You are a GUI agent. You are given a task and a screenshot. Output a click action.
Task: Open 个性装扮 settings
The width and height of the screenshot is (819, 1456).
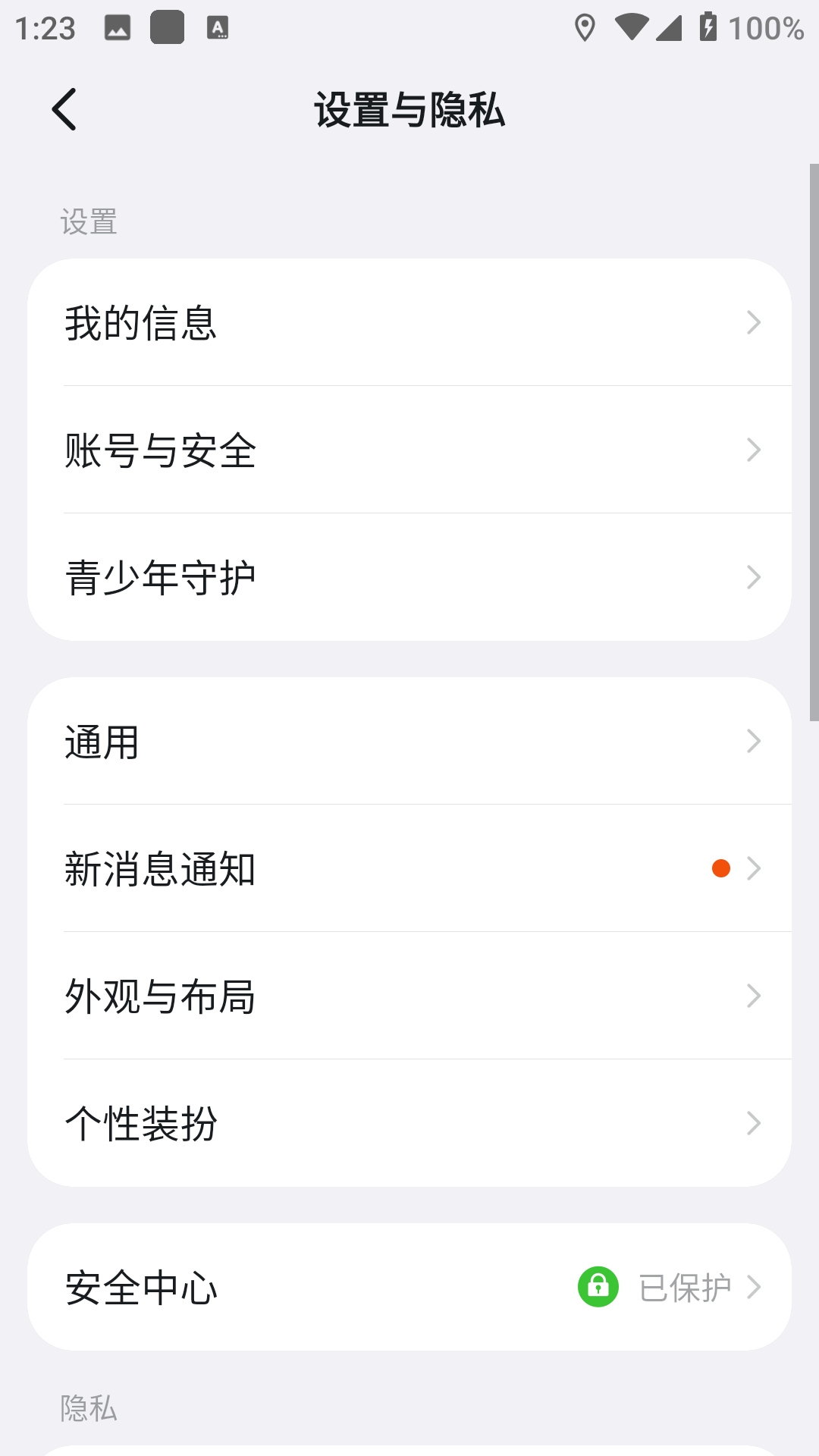point(409,1123)
